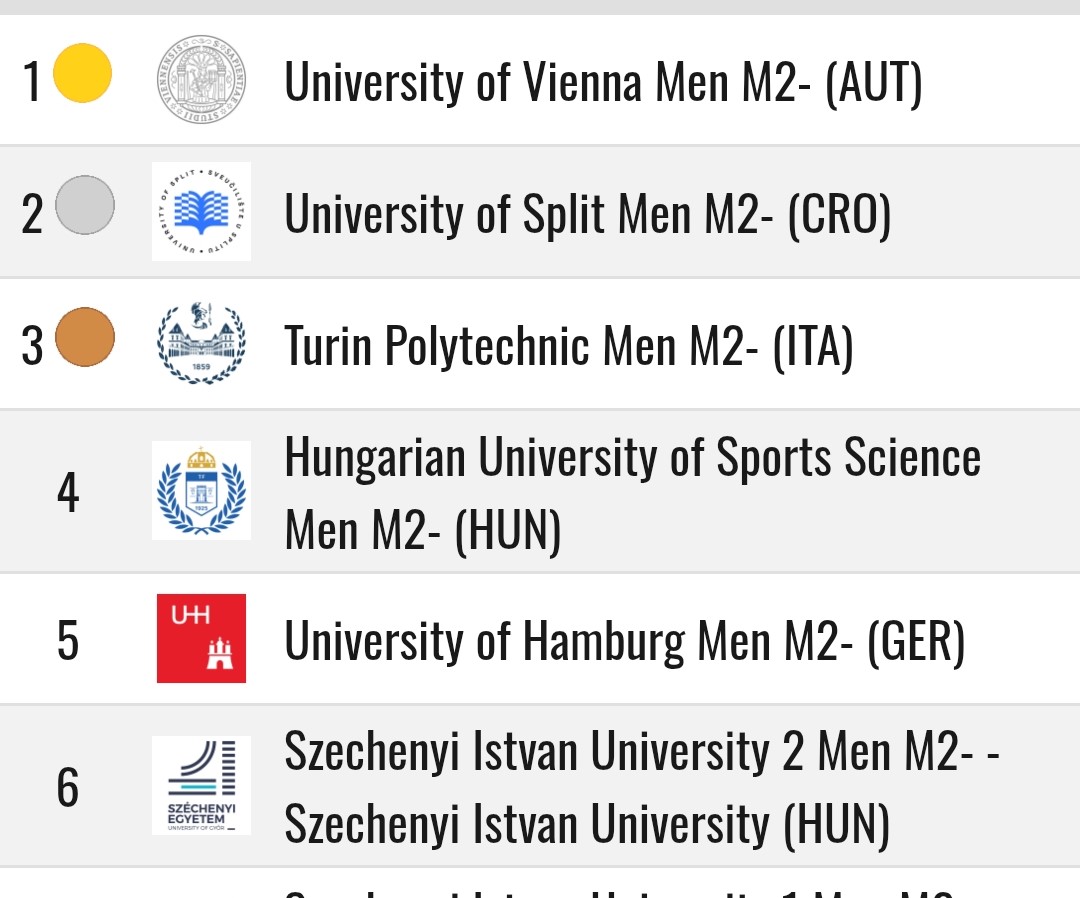Screen dimensions: 1080x898
Task: View Hungarian University of Sports Science team
Action: [x=540, y=491]
